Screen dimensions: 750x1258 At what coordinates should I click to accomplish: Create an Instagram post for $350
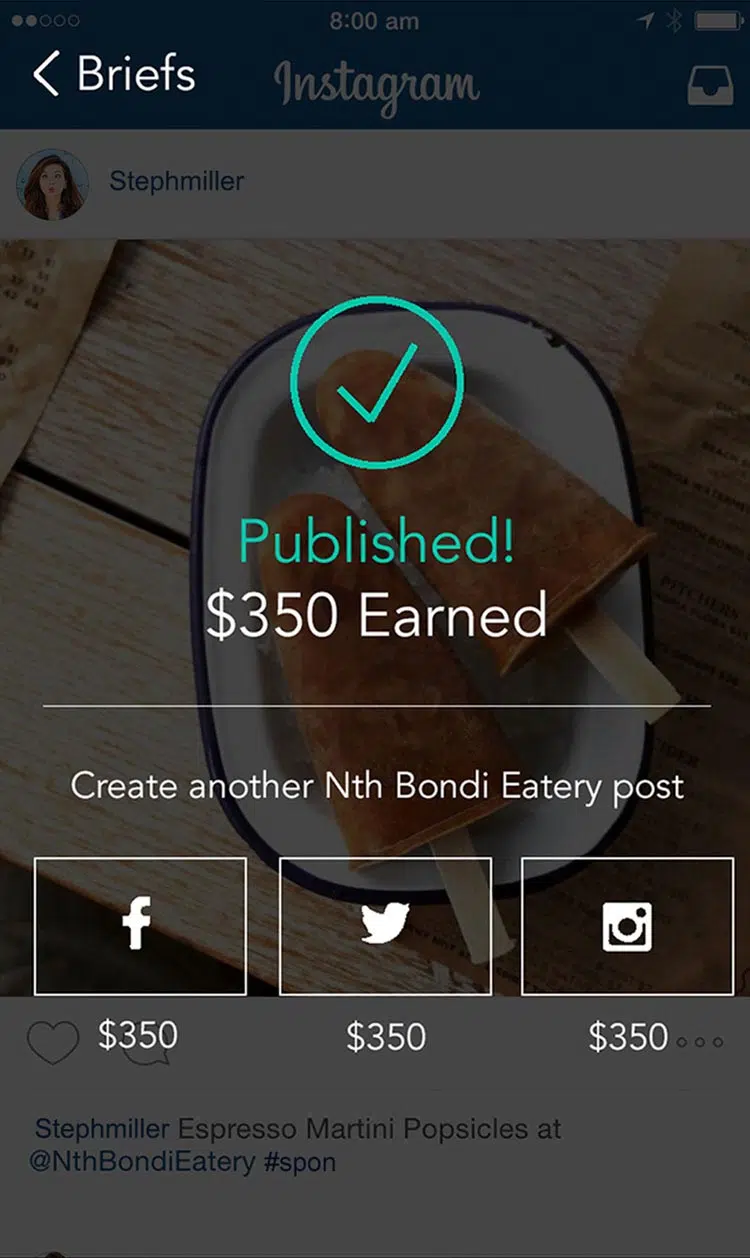point(628,926)
